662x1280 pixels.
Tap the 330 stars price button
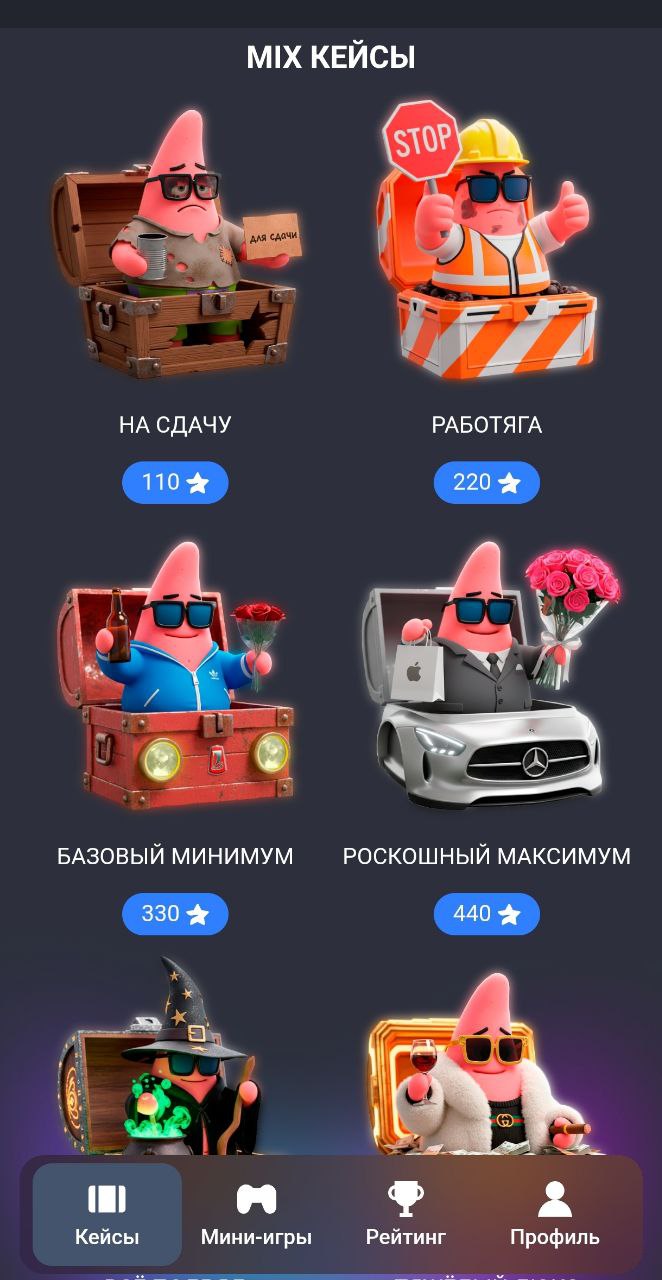175,914
